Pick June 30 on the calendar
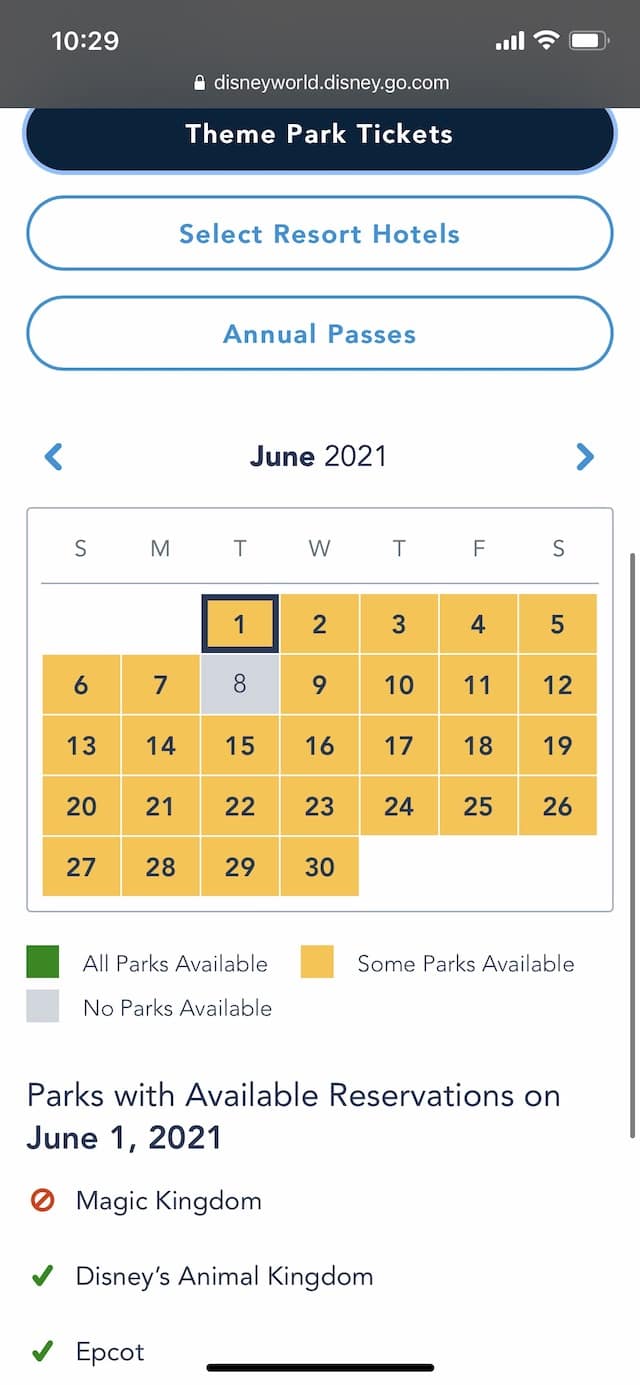 click(x=319, y=866)
